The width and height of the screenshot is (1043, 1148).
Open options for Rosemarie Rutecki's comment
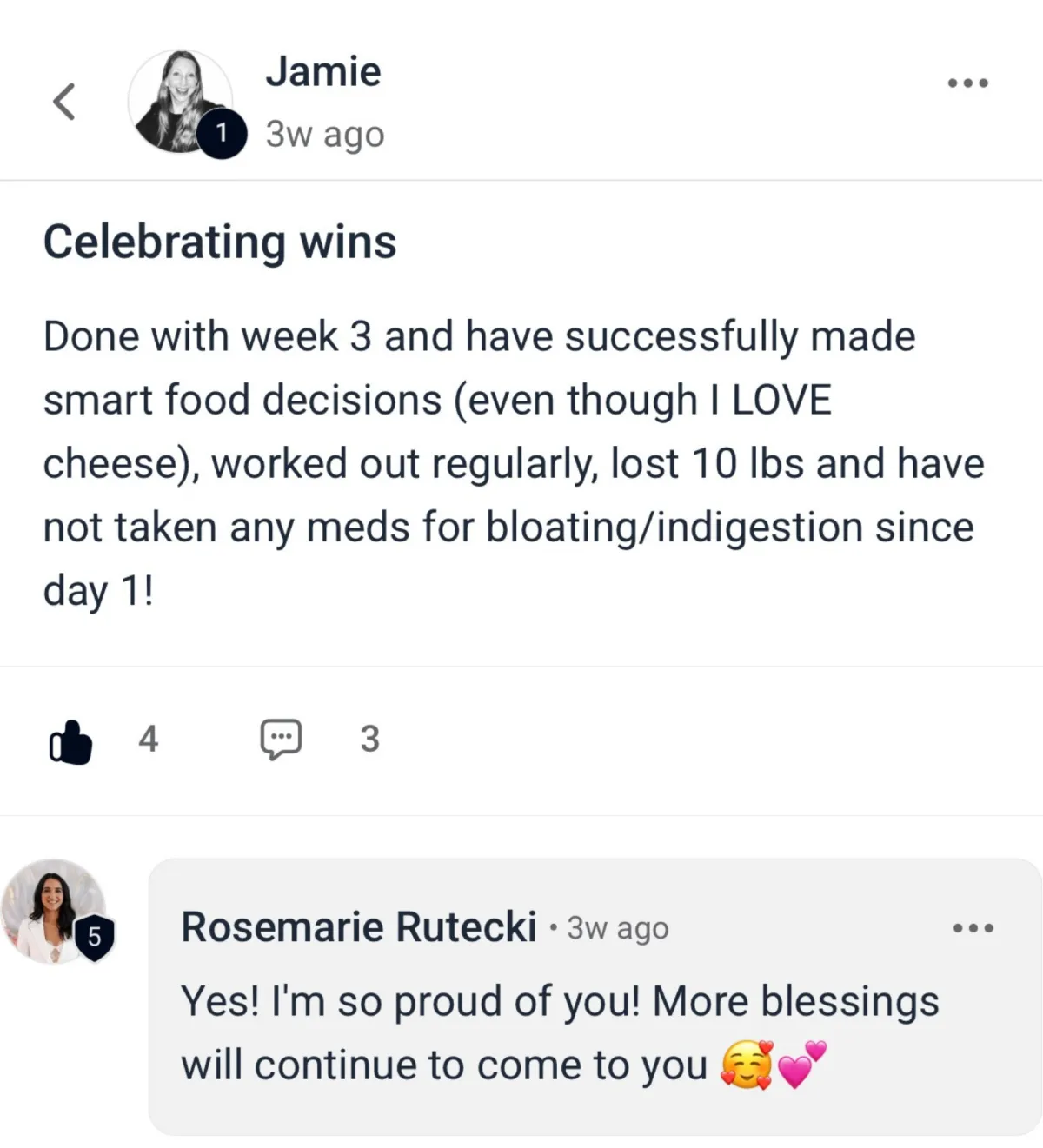click(x=973, y=928)
